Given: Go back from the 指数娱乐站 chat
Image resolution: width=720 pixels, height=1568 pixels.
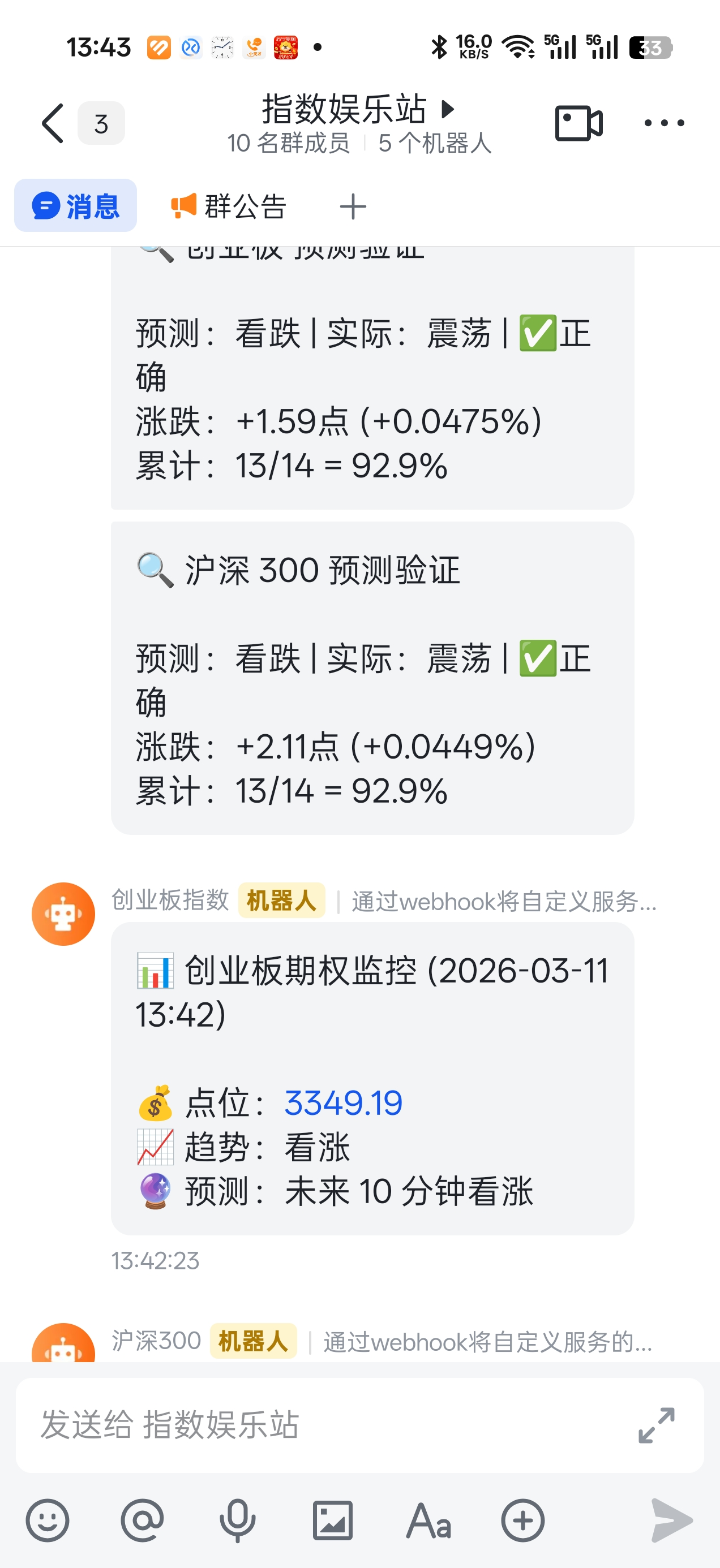Looking at the screenshot, I should [54, 123].
